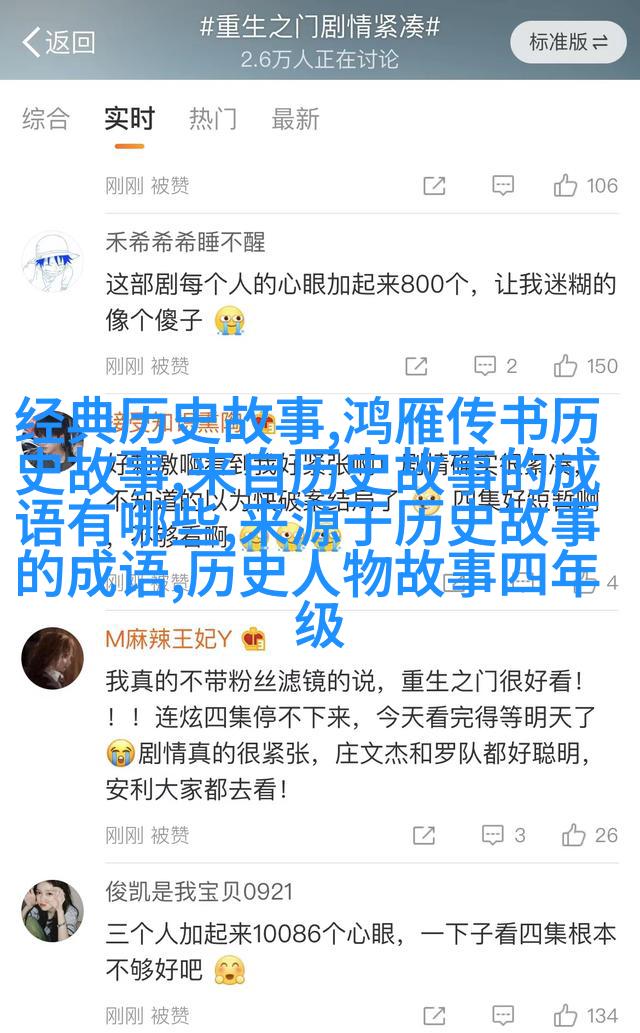Open 俊凯是我宝贝0921's profile avatar
Image resolution: width=640 pixels, height=1033 pixels.
click(52, 910)
